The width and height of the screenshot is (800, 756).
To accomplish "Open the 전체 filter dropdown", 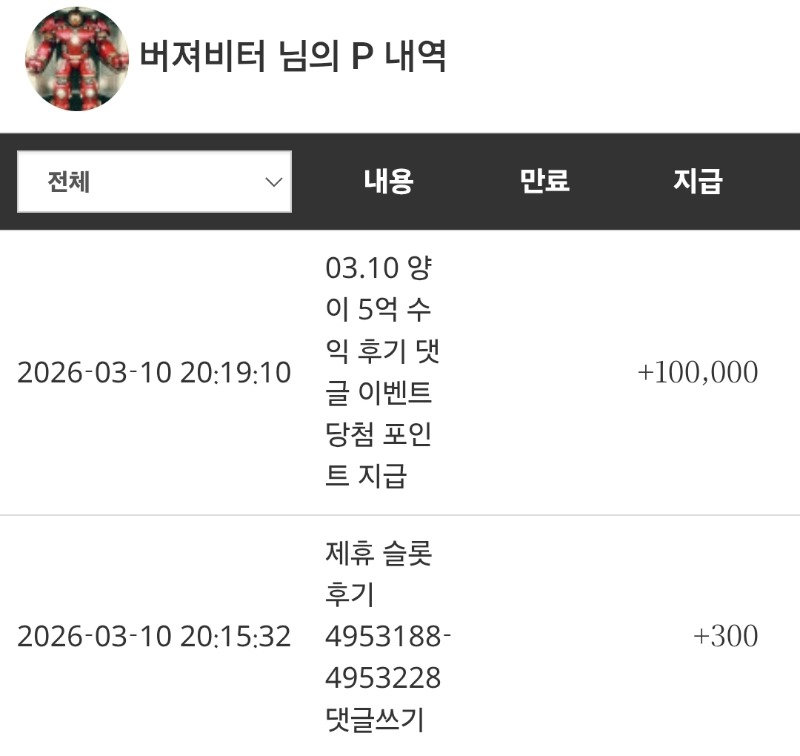I will click(x=154, y=182).
